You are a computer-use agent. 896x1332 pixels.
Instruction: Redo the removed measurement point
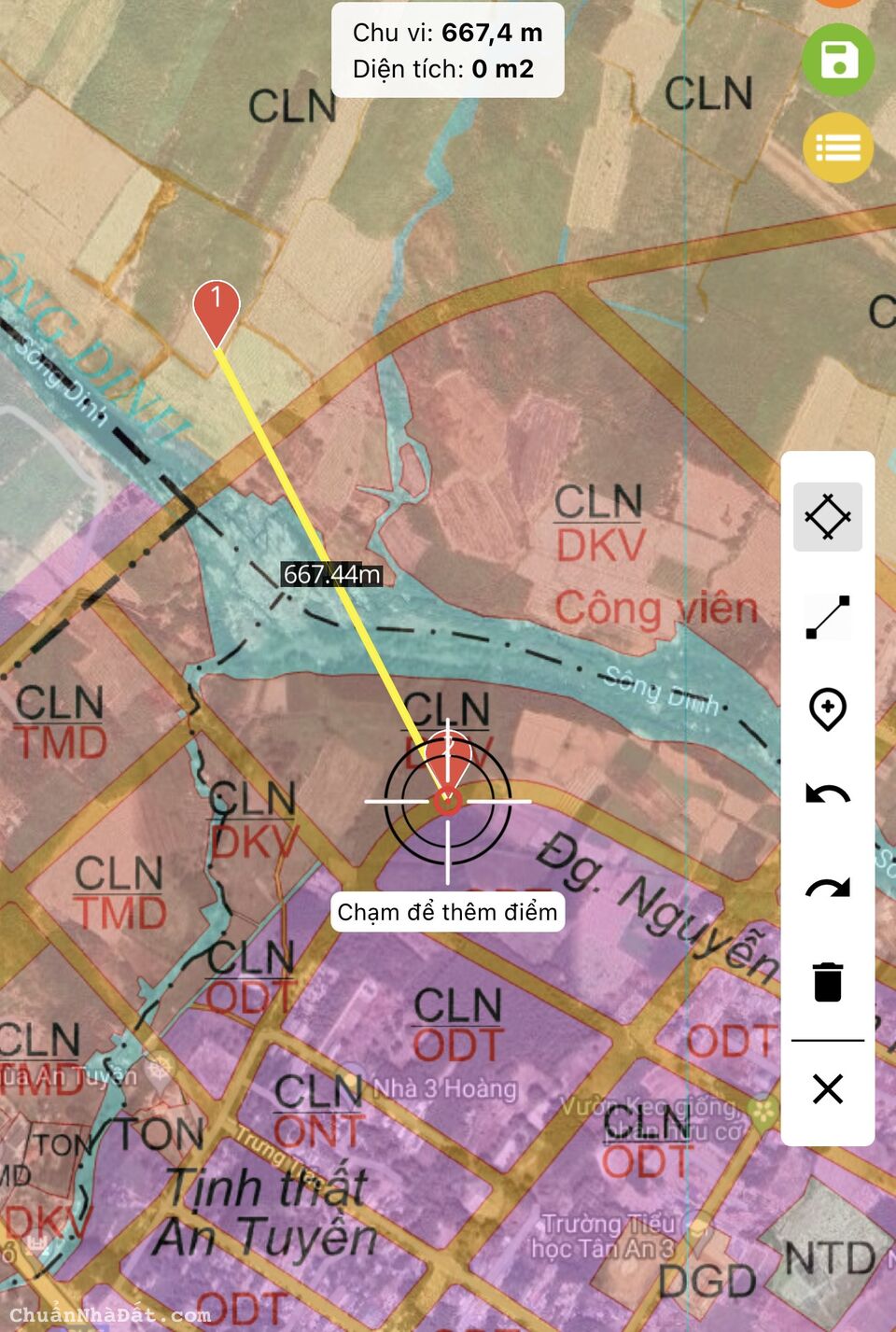827,888
